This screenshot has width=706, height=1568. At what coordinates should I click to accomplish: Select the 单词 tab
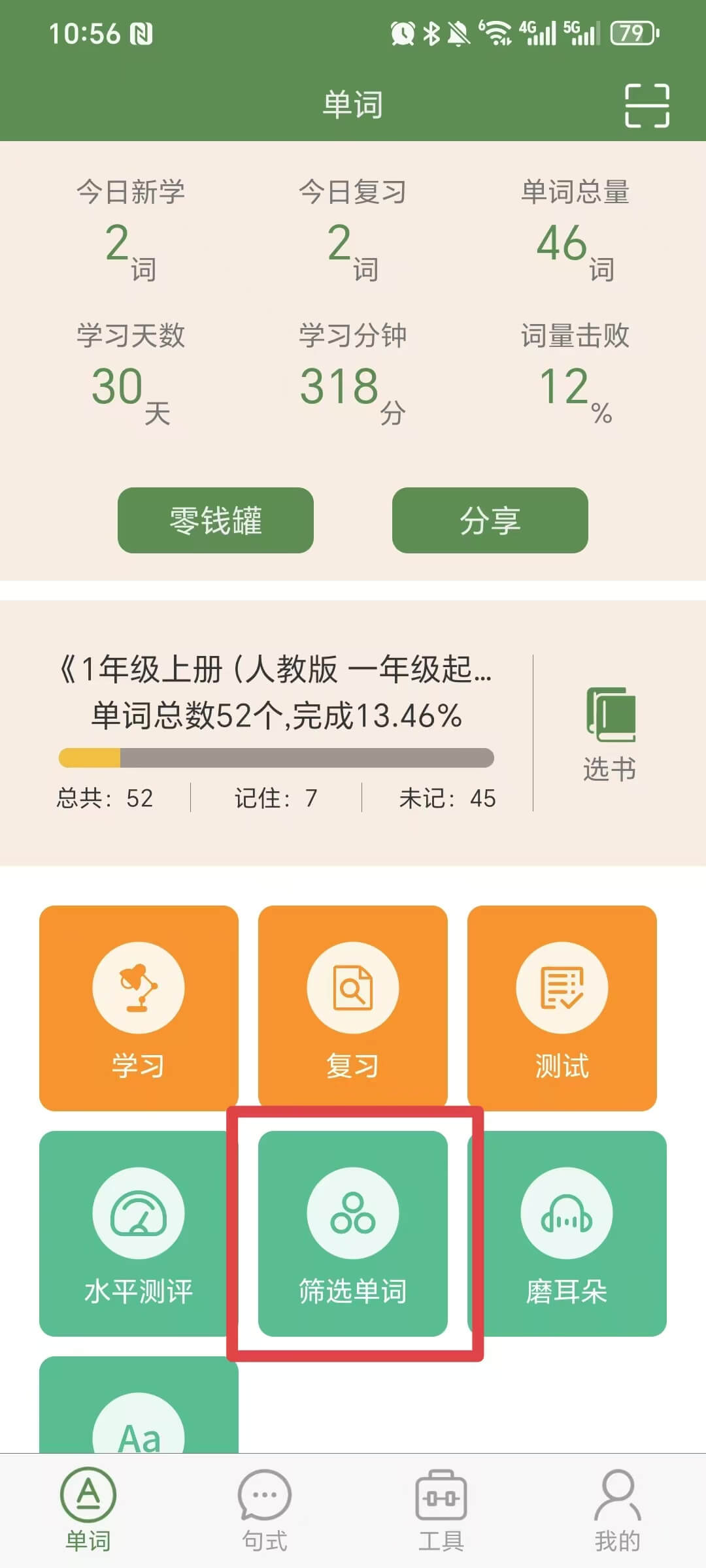tap(88, 1511)
